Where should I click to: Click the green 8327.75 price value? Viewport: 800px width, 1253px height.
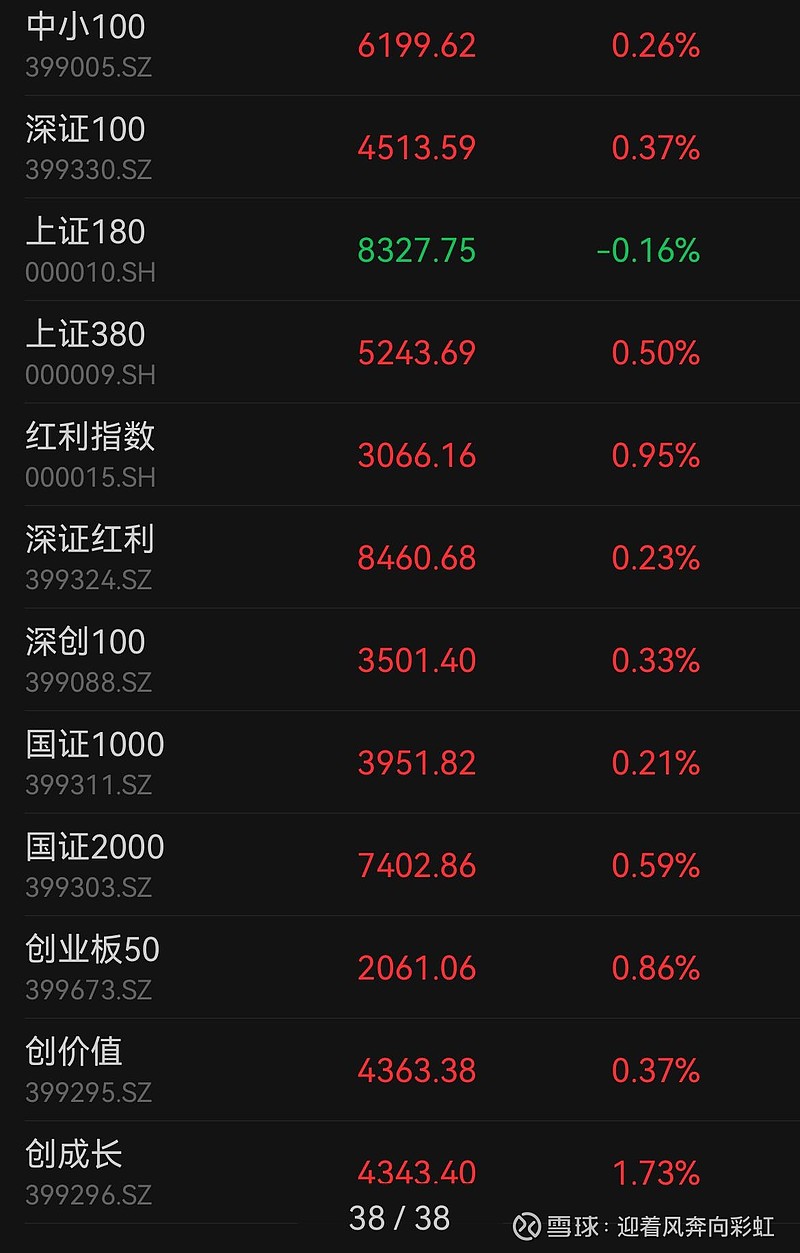(x=415, y=250)
